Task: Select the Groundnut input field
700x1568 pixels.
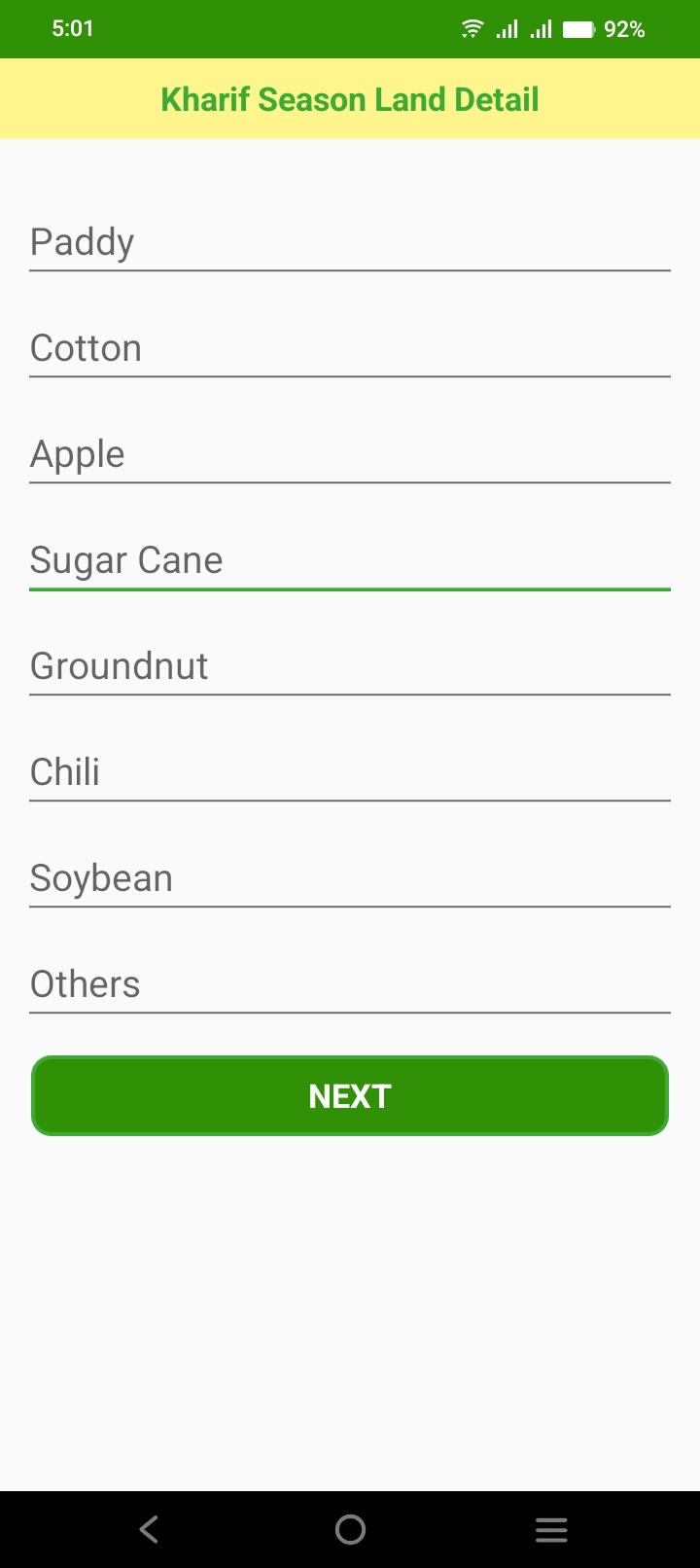Action: (x=350, y=666)
